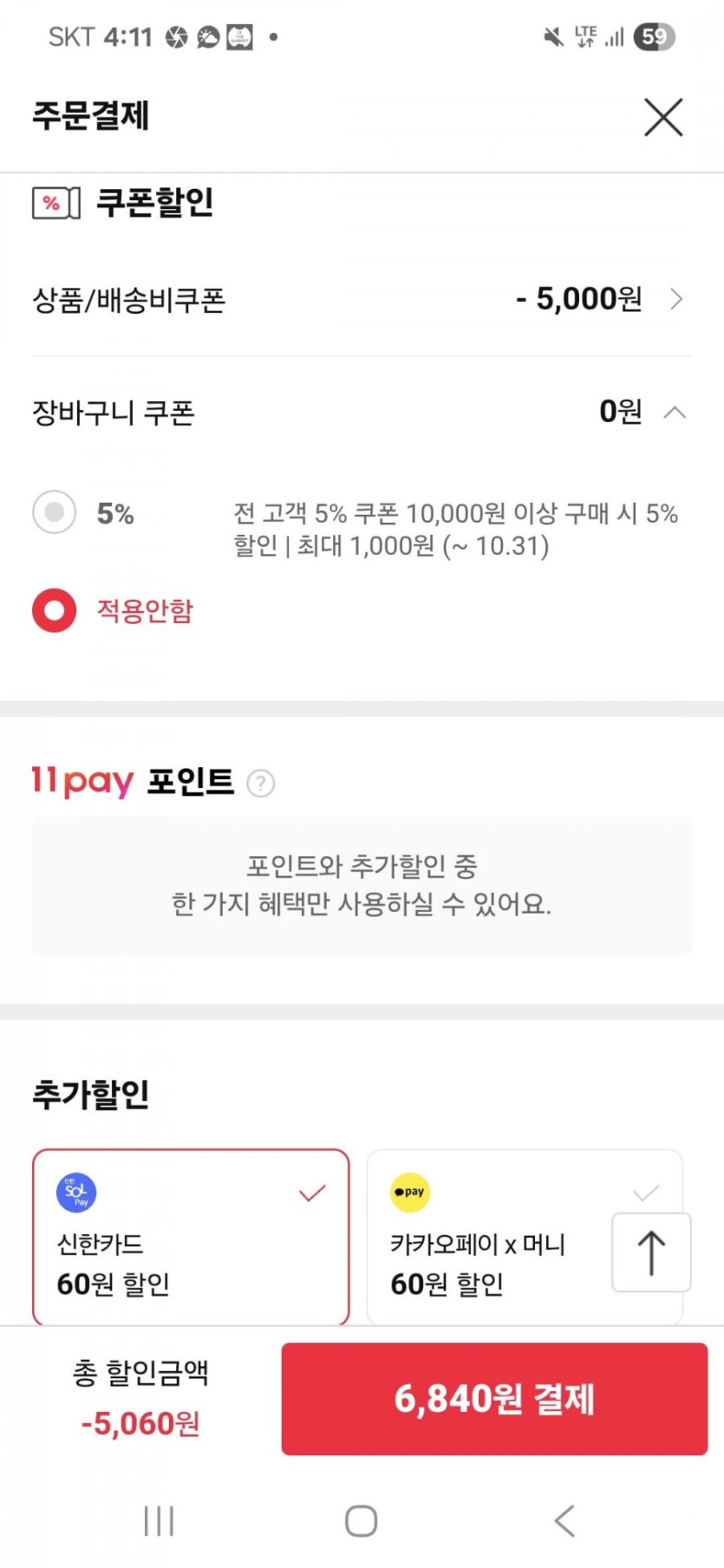Open 상품/배송비쿠폰 coupon details

pyautogui.click(x=362, y=299)
